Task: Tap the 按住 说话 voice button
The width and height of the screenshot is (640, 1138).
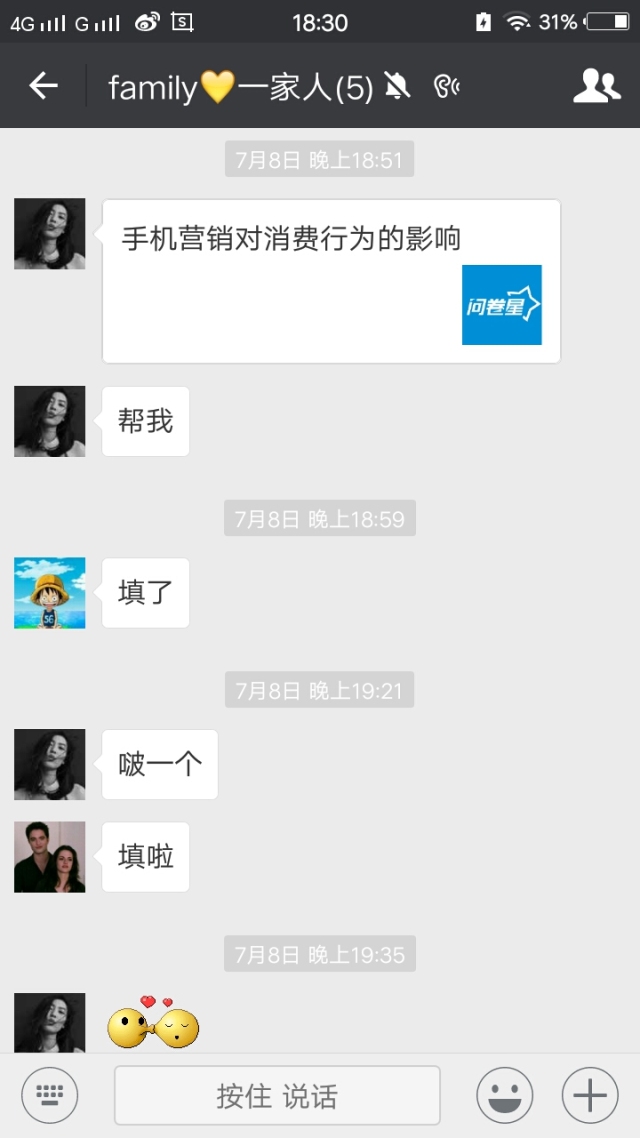Action: [277, 1096]
